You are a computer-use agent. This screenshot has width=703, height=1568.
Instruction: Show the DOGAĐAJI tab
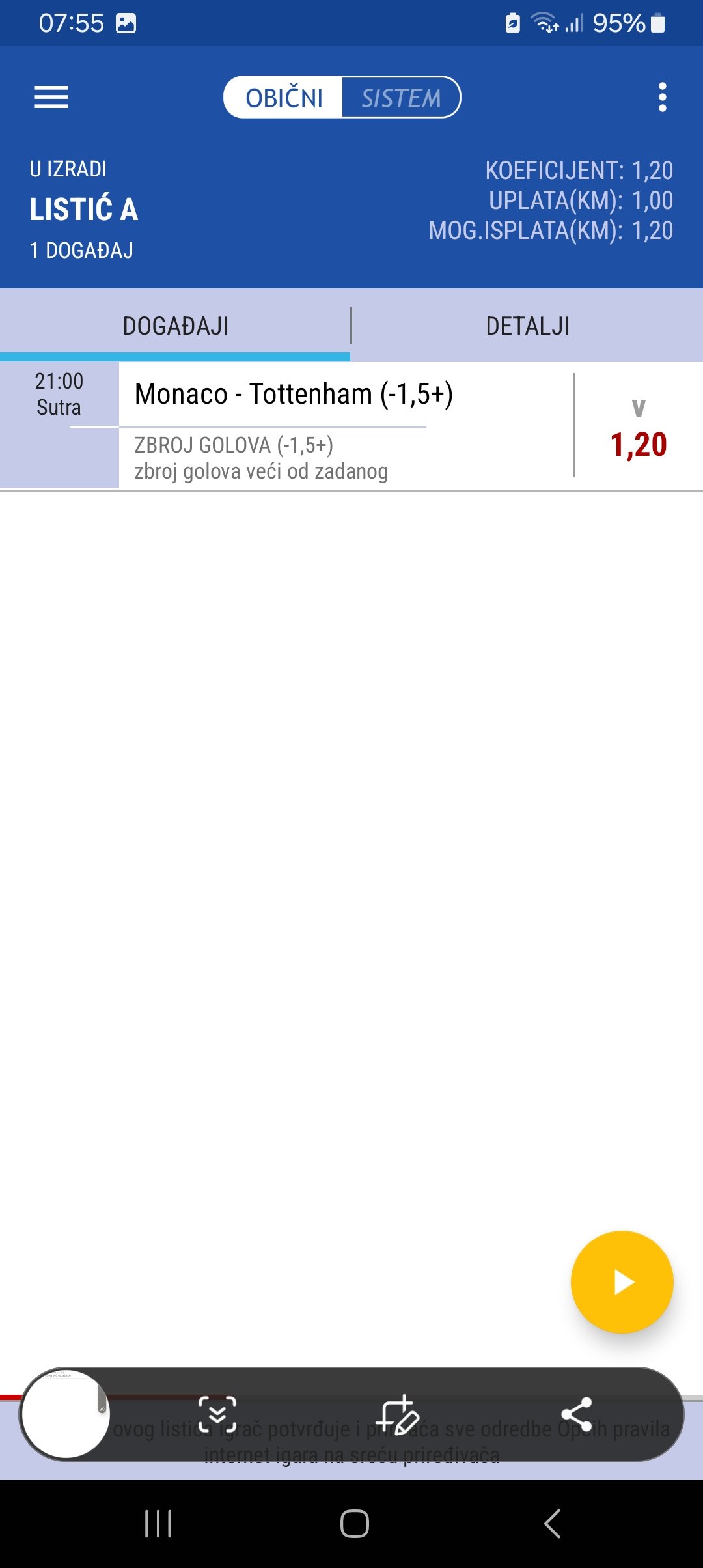tap(175, 326)
